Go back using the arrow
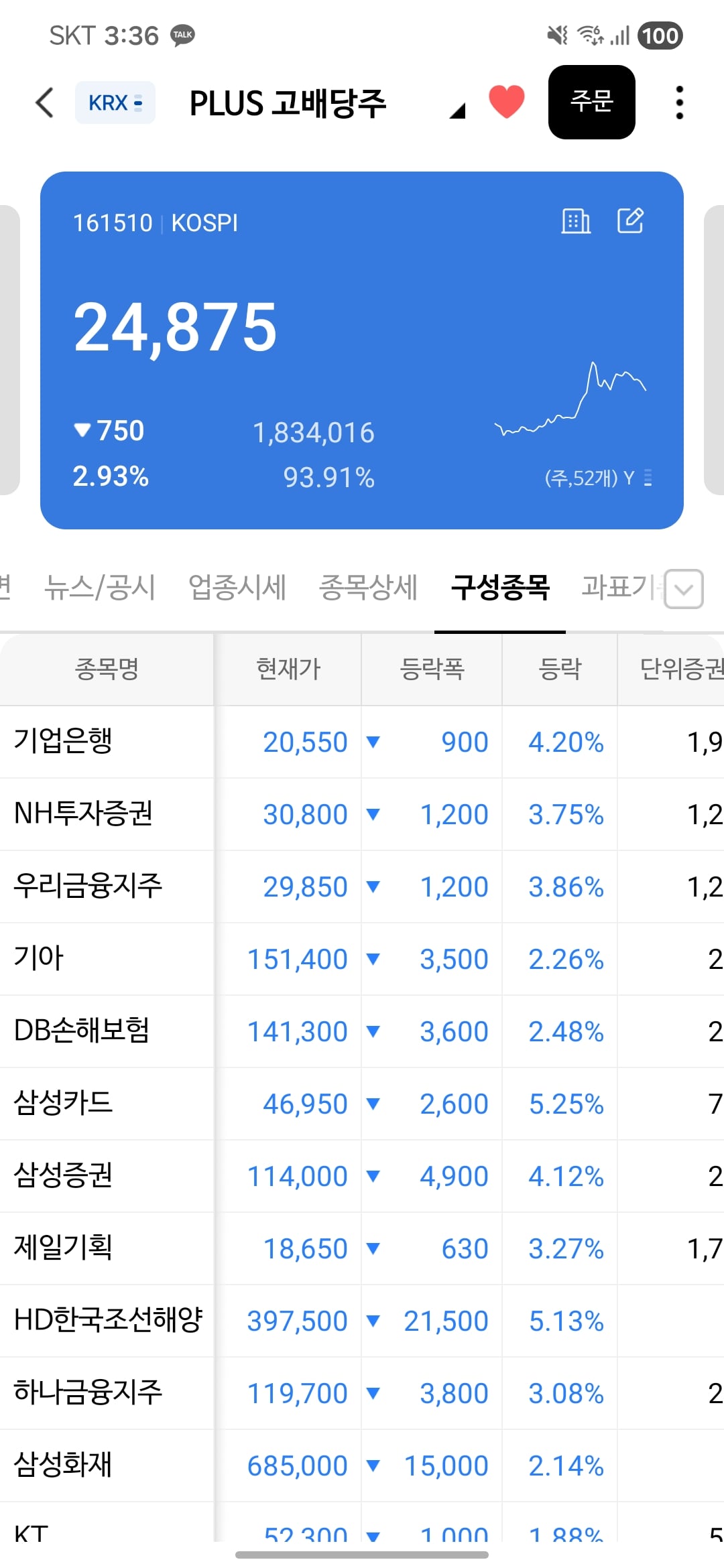 [x=44, y=103]
